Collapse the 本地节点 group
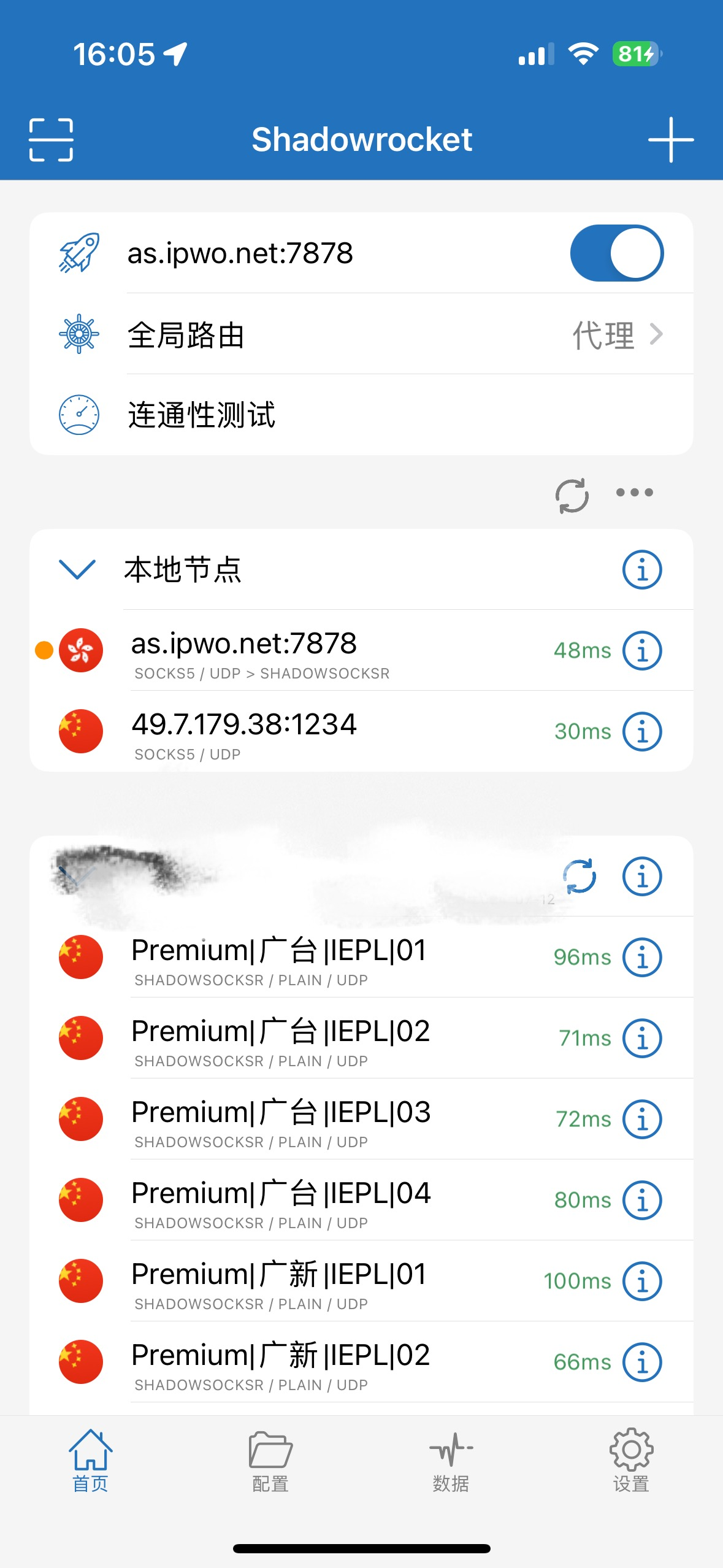Image resolution: width=723 pixels, height=1568 pixels. pos(76,569)
